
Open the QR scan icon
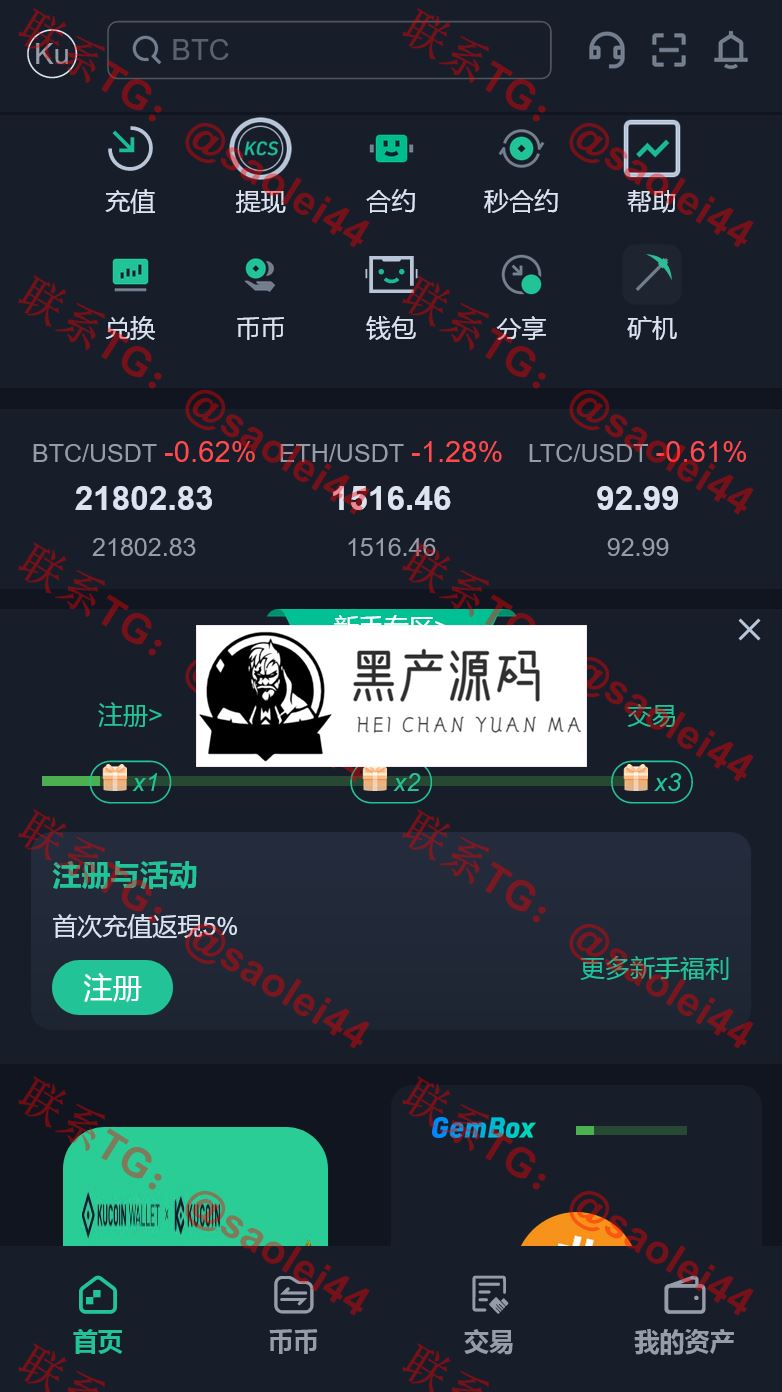click(x=669, y=50)
